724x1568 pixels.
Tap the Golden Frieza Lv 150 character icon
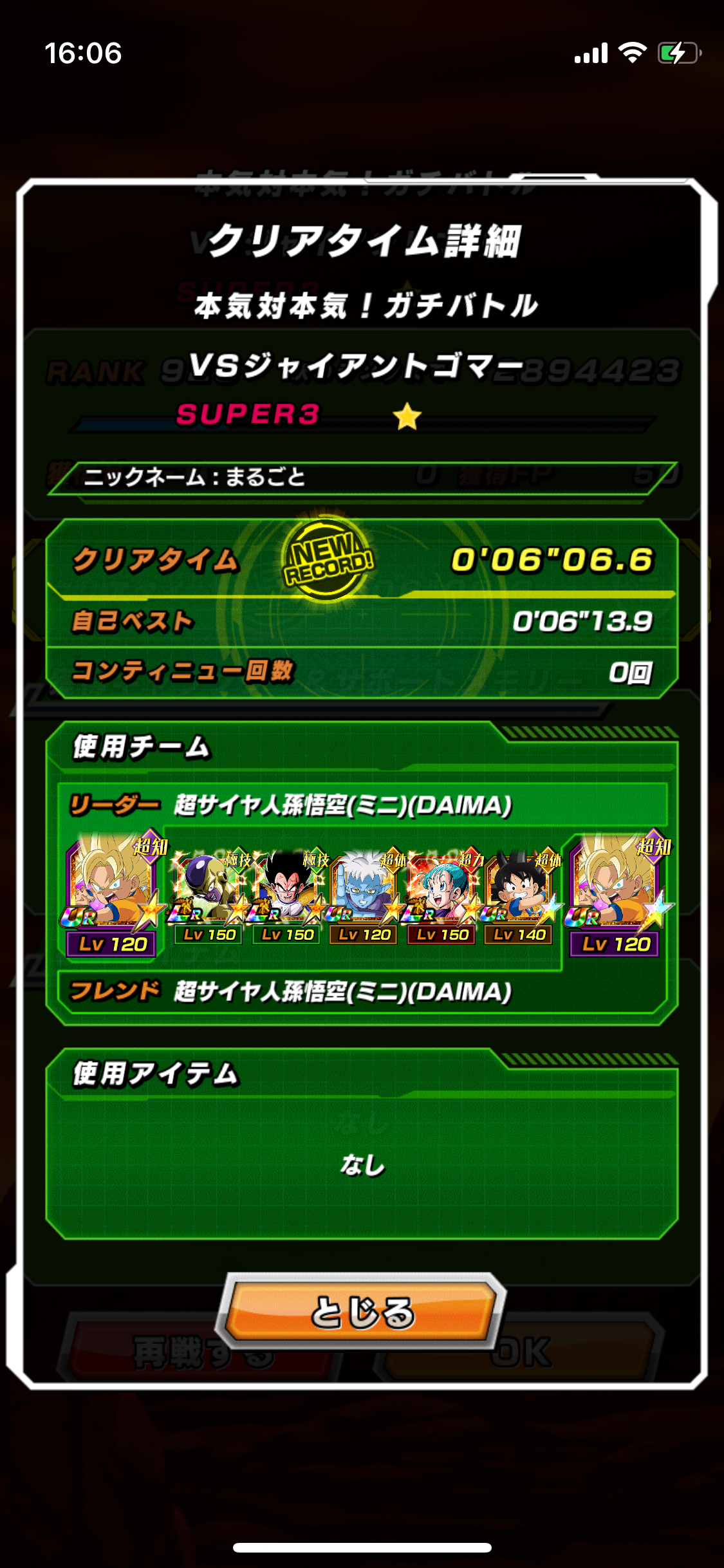tap(208, 893)
